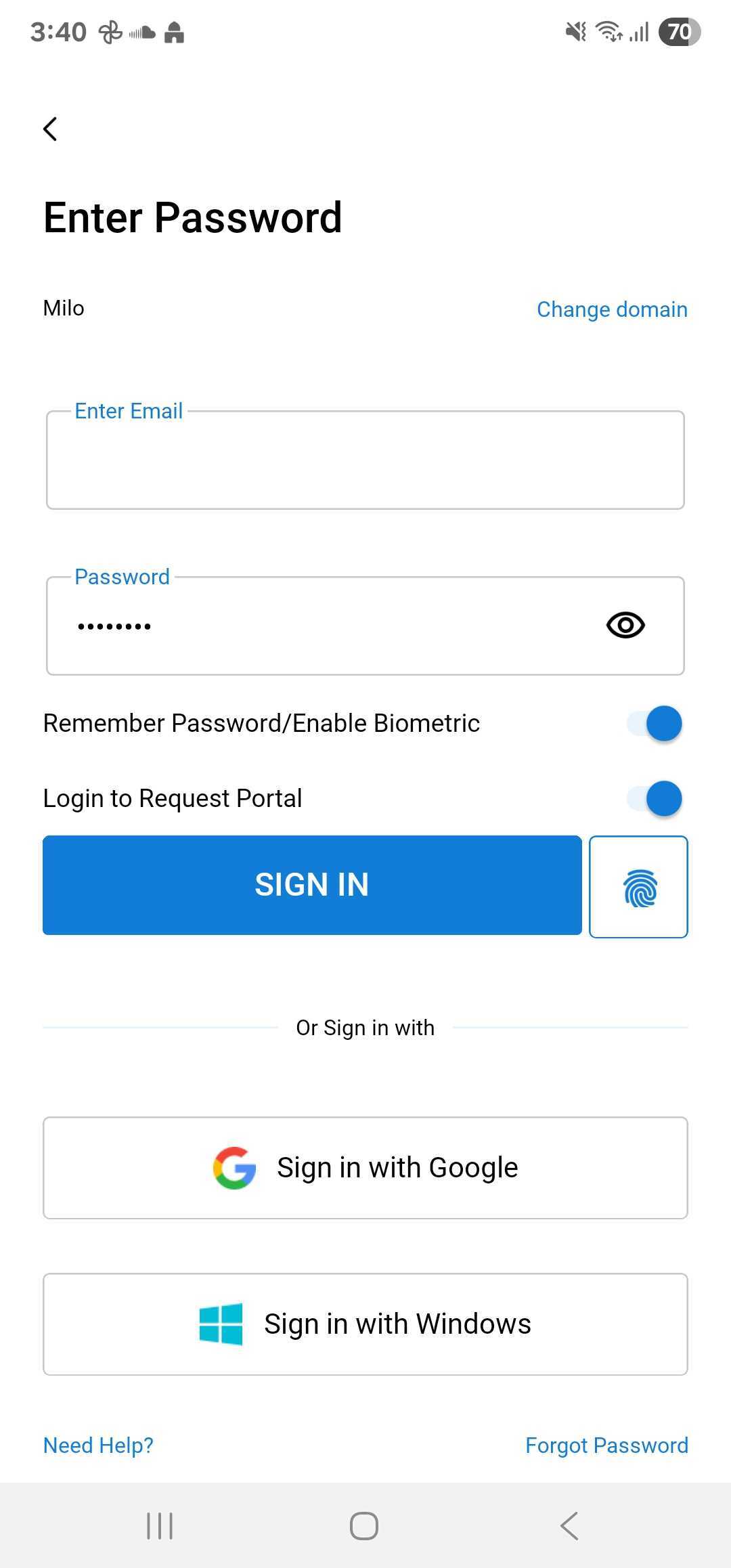Tap the SIGN IN button
Viewport: 731px width, 1568px height.
[312, 885]
